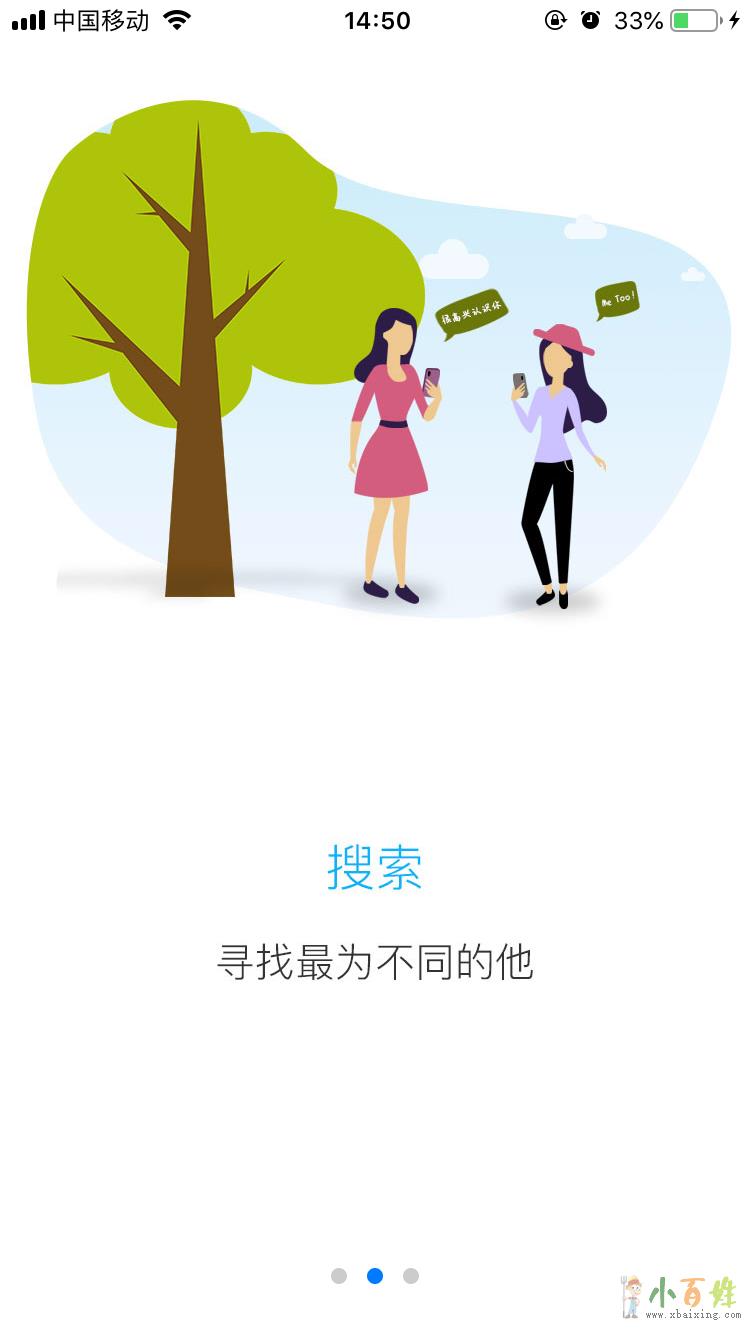Image resolution: width=750 pixels, height=1334 pixels.
Task: Go to the third onboarding page dot
Action: click(x=411, y=1276)
